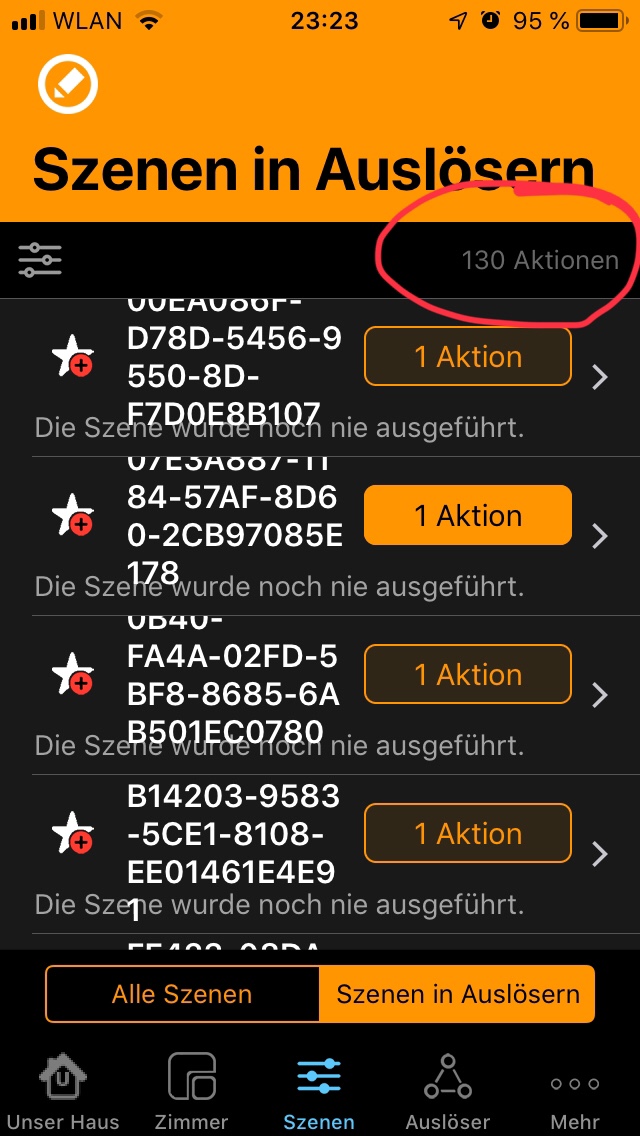
Task: Select the Szenen in Auslösern segment
Action: (x=457, y=994)
